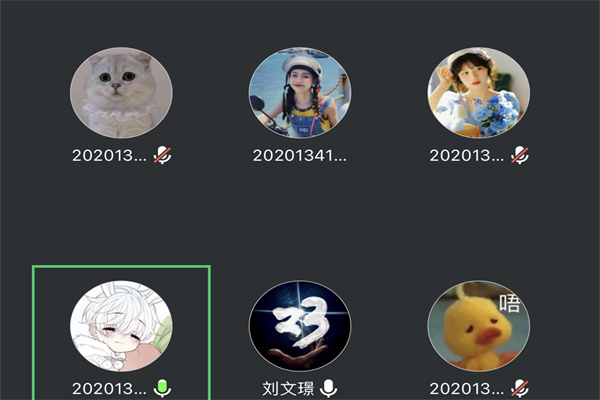The width and height of the screenshot is (600, 400).
Task: Tap the participant with the blue floral dress avatar
Action: click(x=478, y=93)
